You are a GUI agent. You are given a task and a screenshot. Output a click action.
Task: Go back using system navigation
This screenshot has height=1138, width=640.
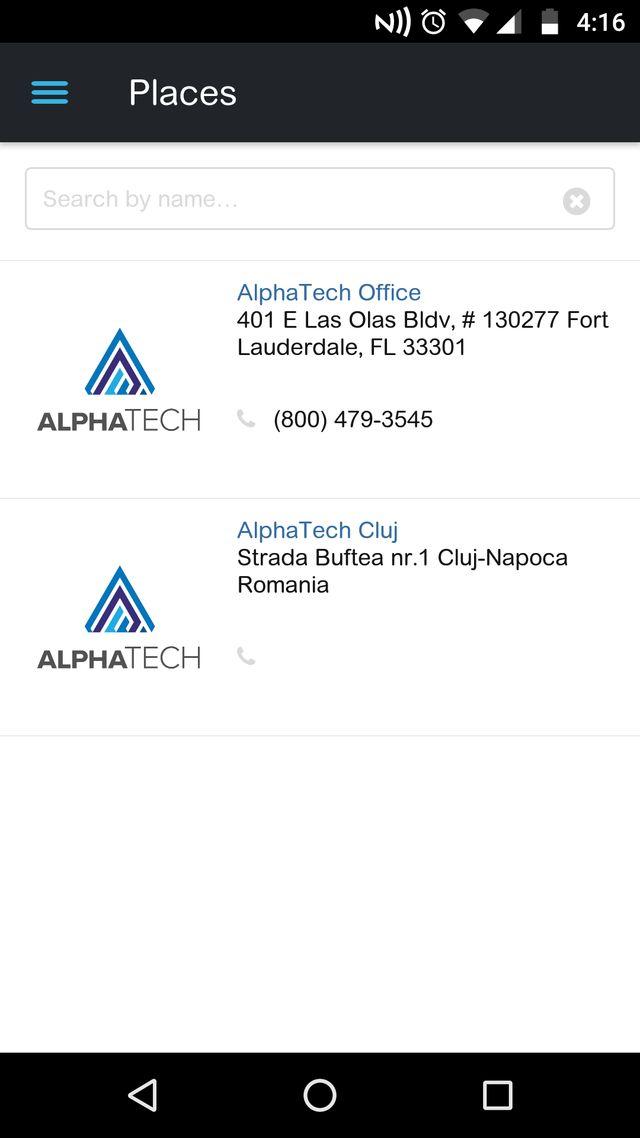[143, 1095]
